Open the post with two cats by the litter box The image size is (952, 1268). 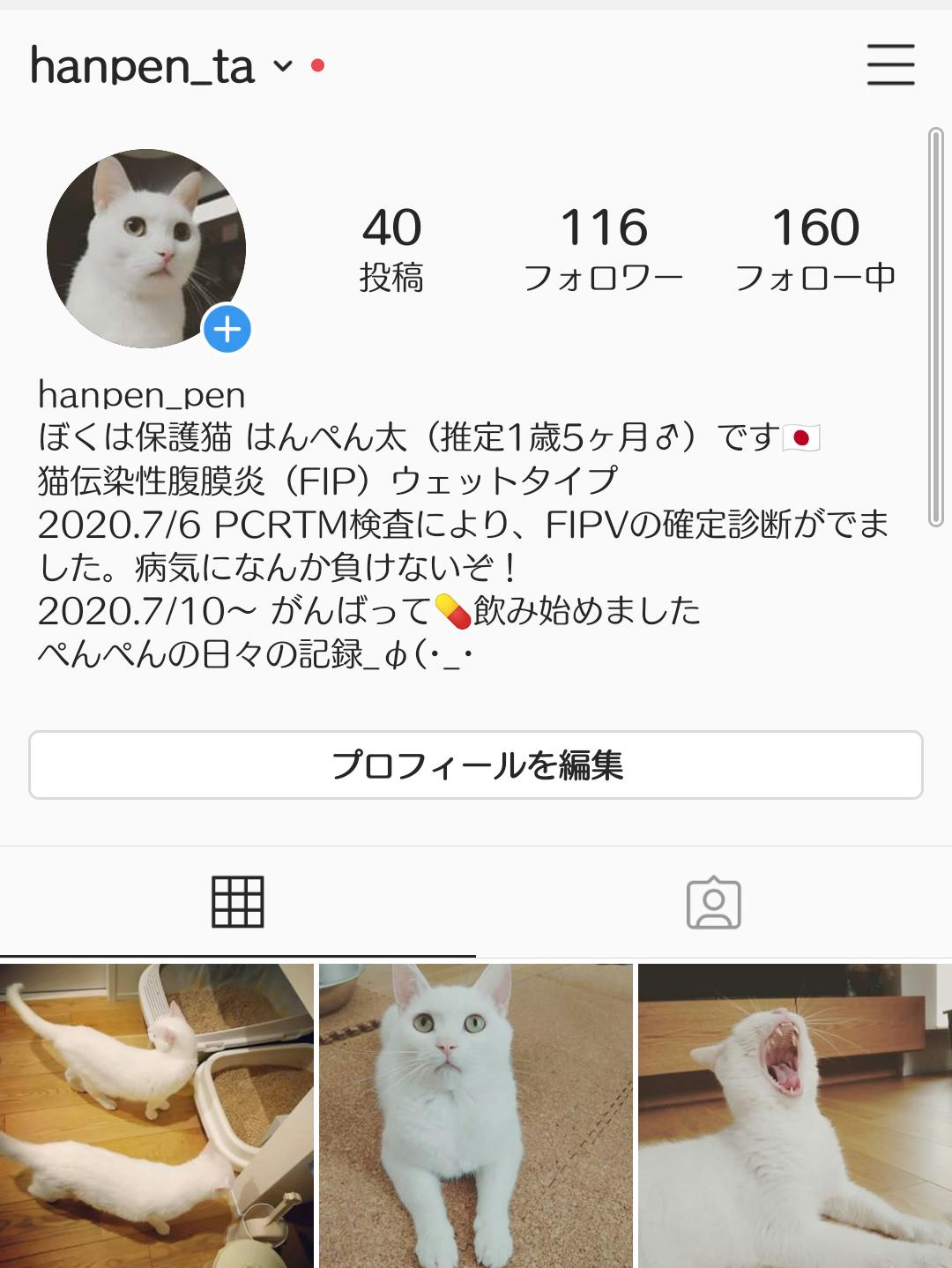click(x=157, y=1115)
